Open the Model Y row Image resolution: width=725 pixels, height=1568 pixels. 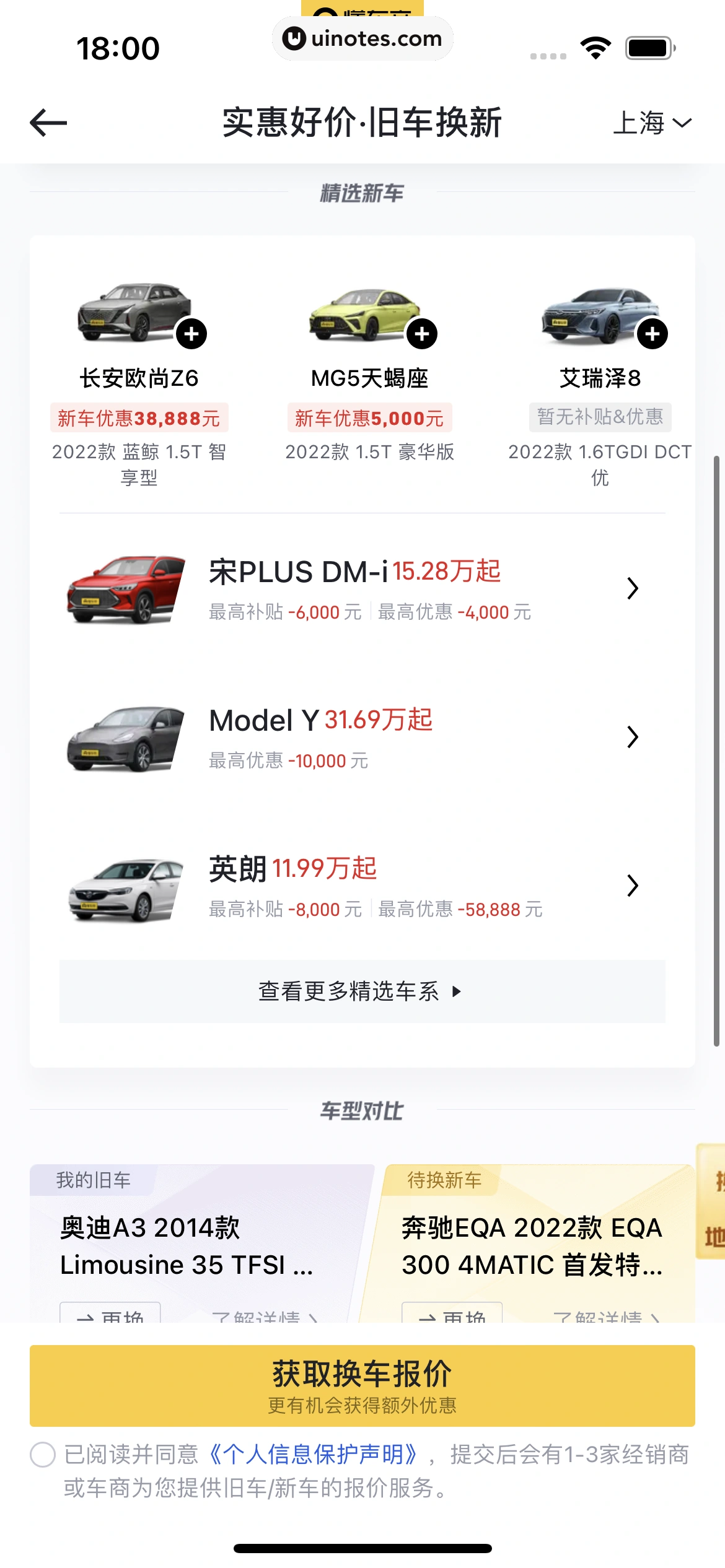coord(362,737)
